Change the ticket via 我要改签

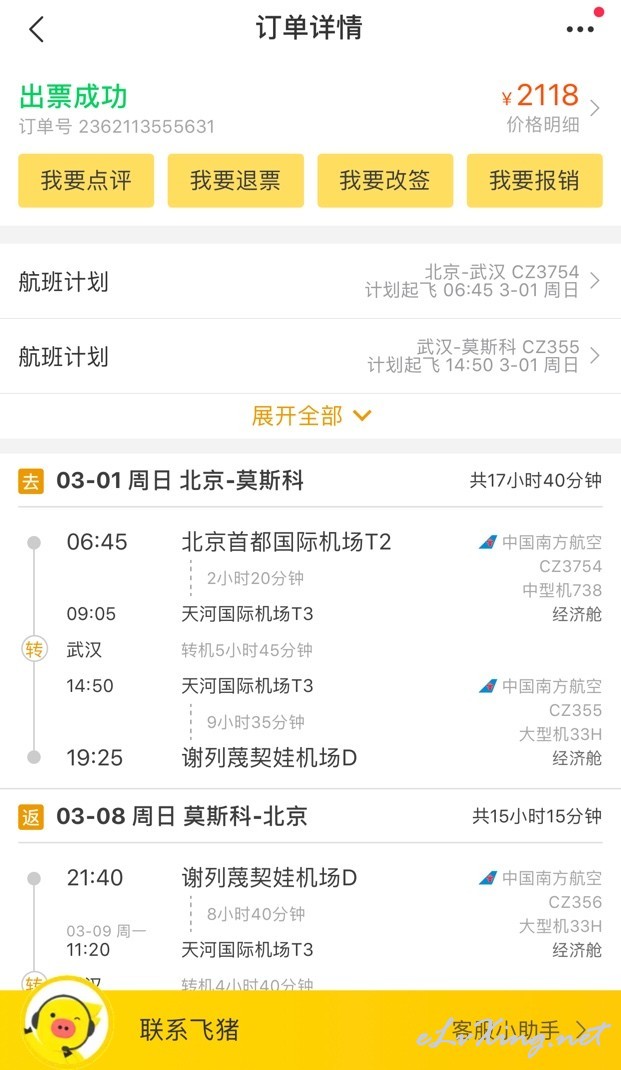point(385,180)
